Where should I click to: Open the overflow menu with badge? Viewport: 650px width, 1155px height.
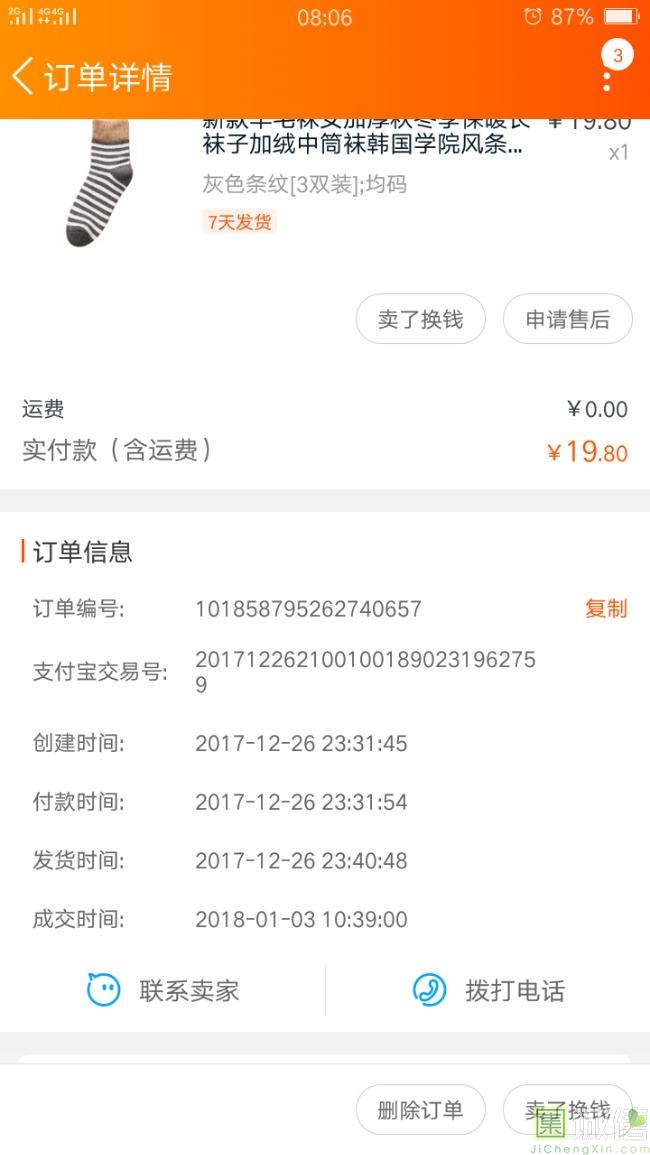[x=608, y=72]
